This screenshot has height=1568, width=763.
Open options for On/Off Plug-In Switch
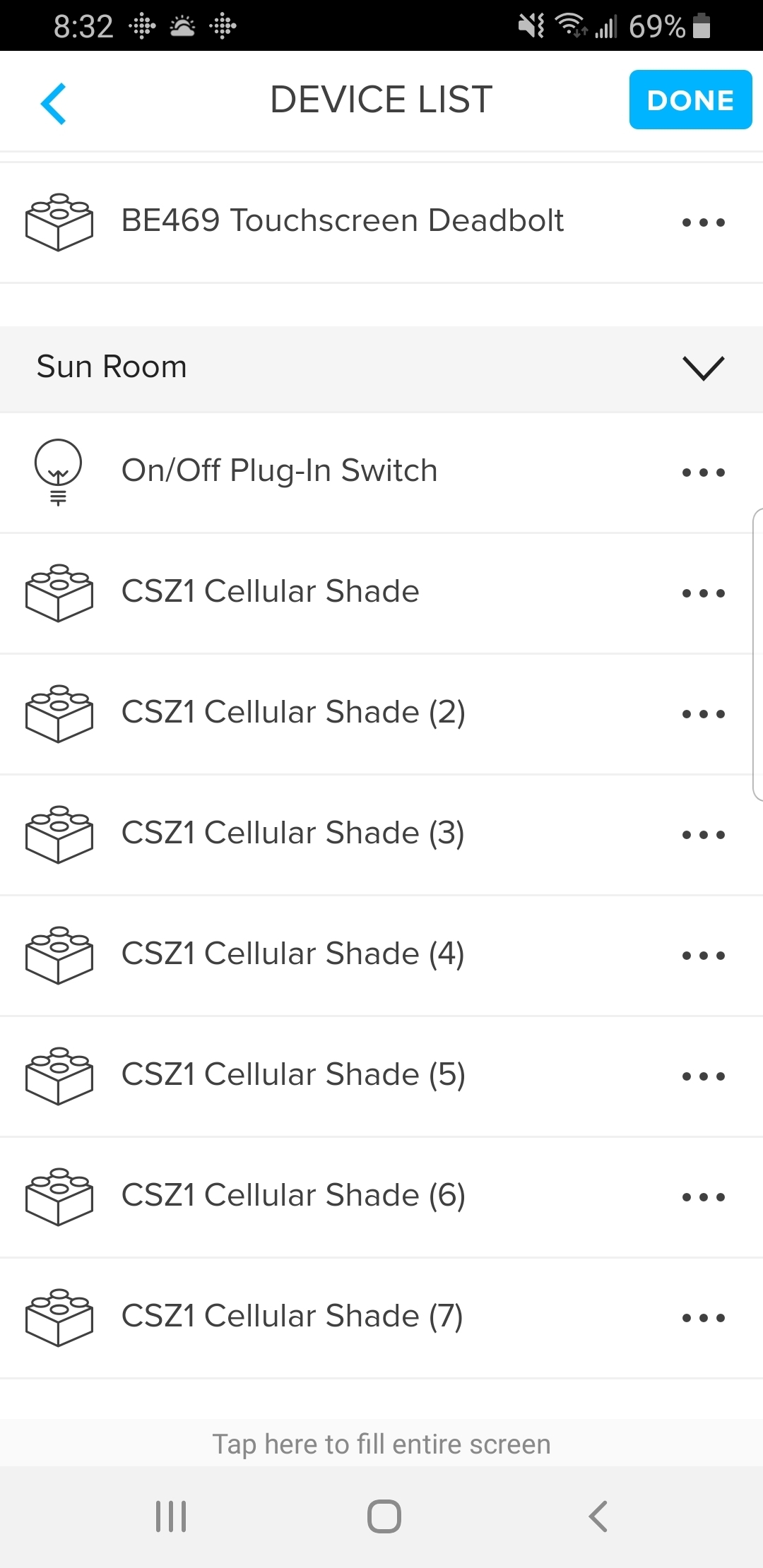[x=703, y=473]
